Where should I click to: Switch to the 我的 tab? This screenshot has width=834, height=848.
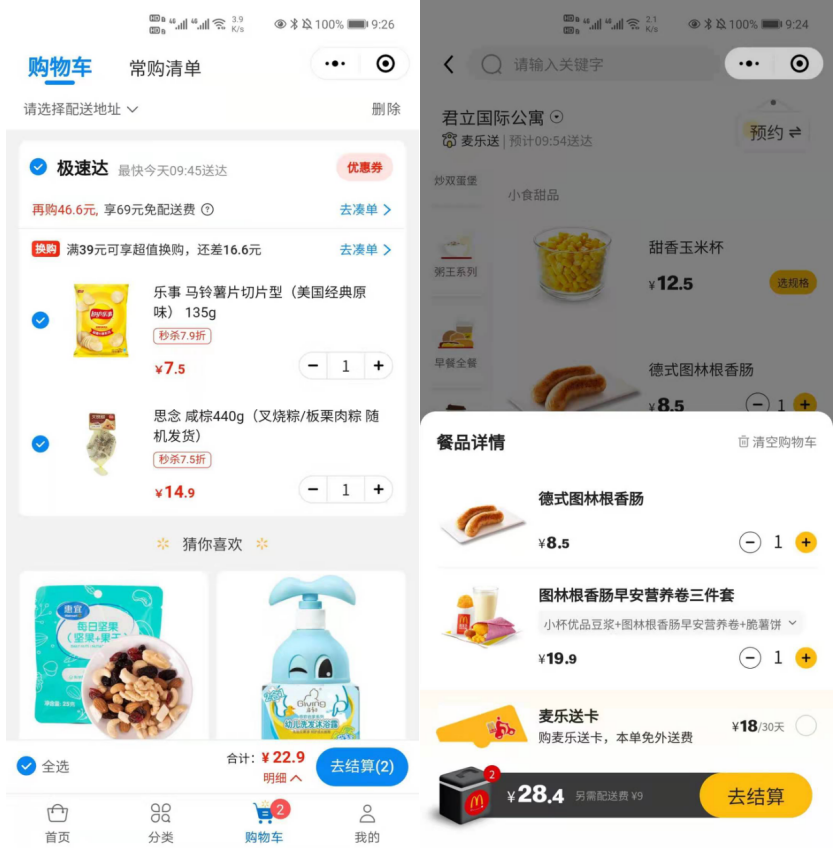click(367, 823)
